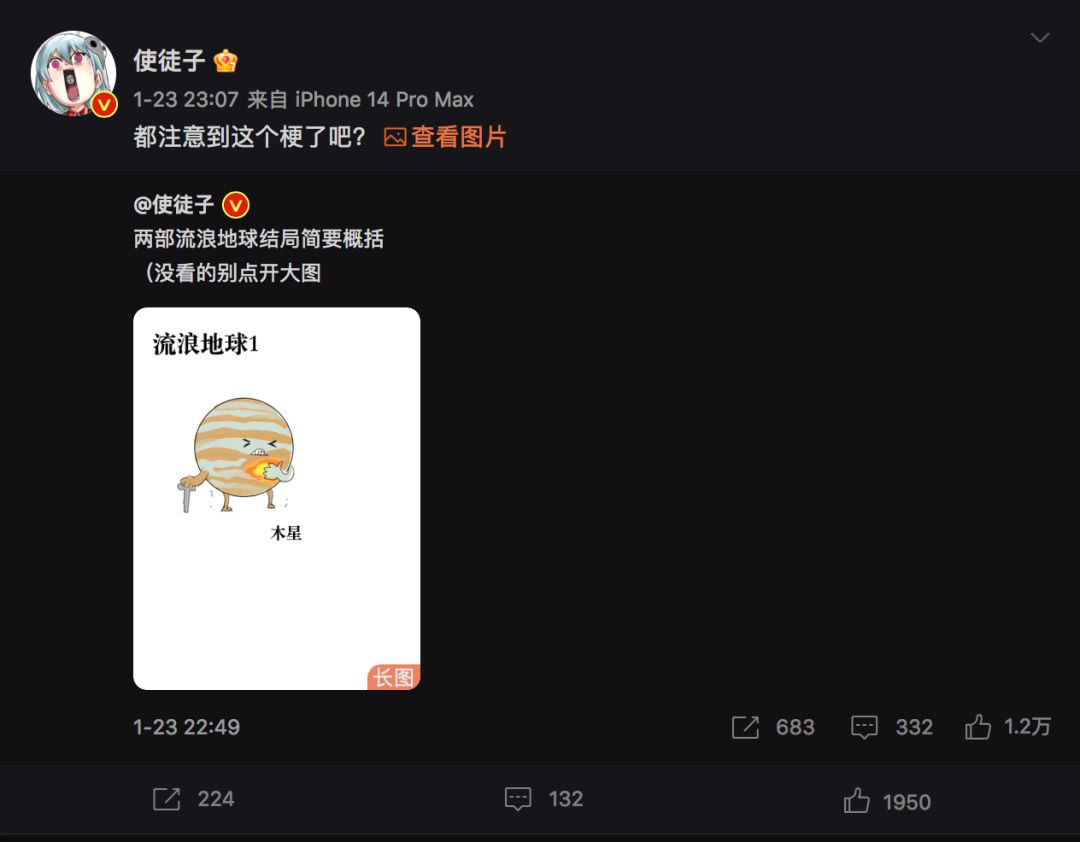This screenshot has width=1080, height=842.
Task: Open the 流浪地球1 long image thumbnail
Action: coord(276,498)
